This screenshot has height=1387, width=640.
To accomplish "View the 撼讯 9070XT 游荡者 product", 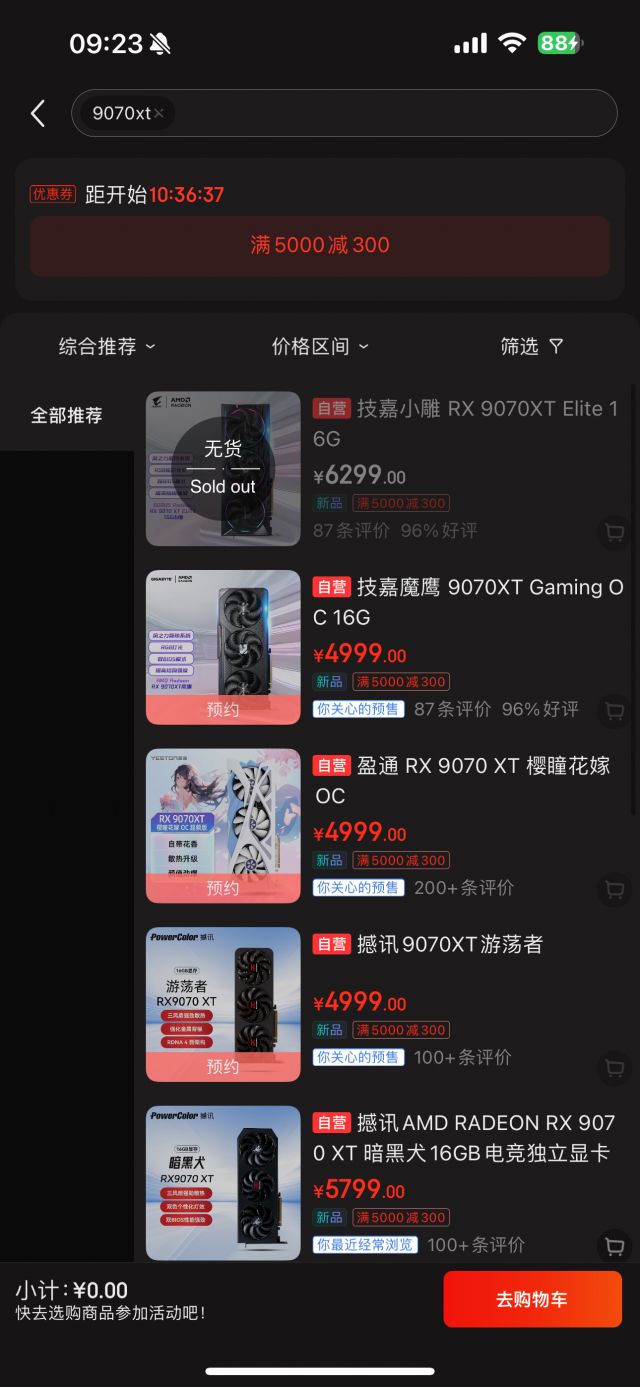I will point(450,945).
